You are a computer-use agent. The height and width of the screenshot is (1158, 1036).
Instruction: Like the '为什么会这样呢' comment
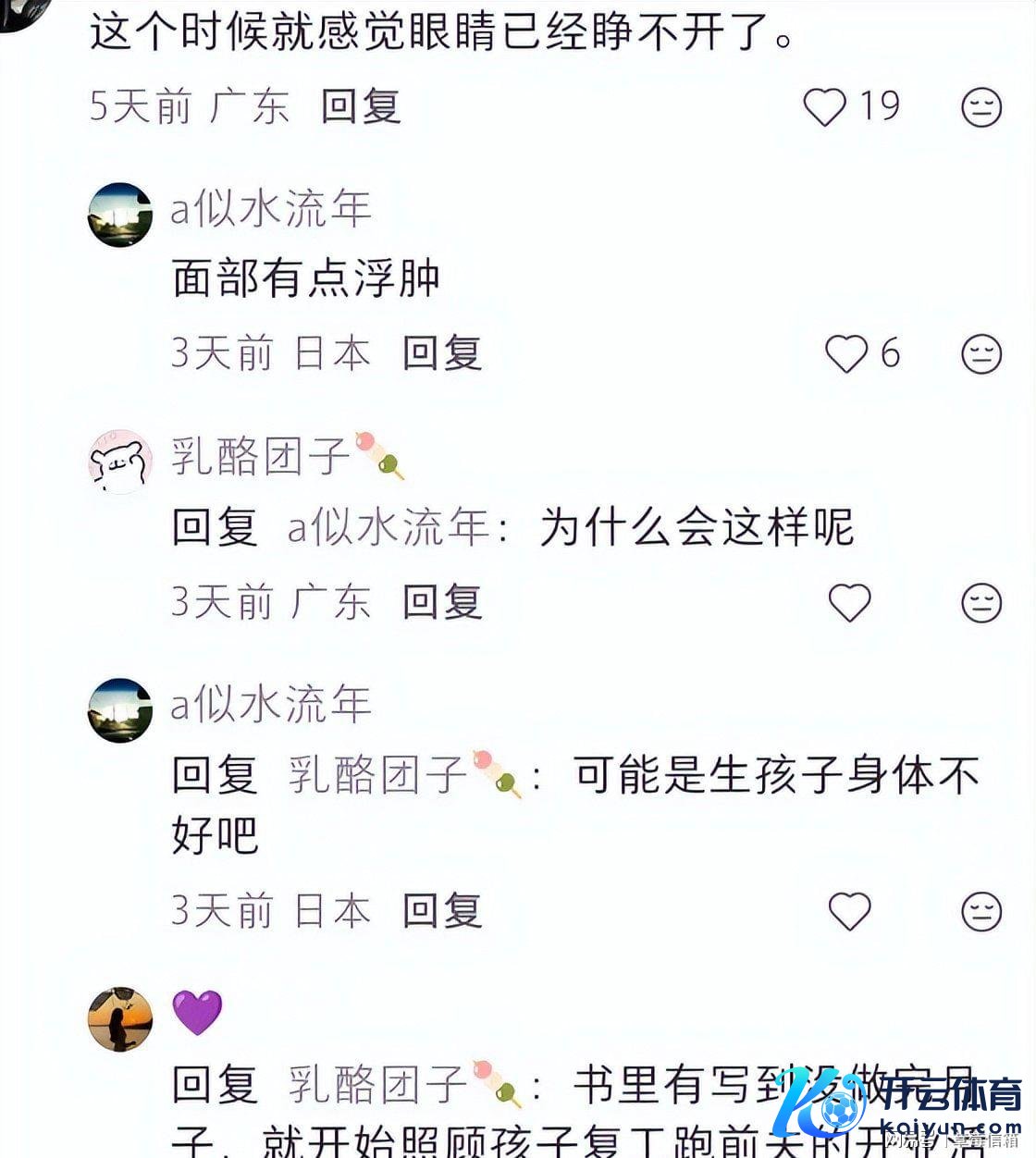point(849,602)
